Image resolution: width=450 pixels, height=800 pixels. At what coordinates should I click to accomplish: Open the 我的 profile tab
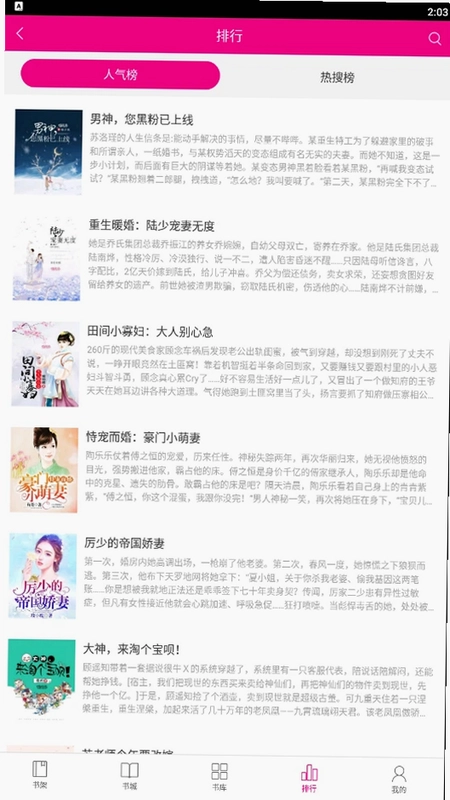pyautogui.click(x=398, y=779)
